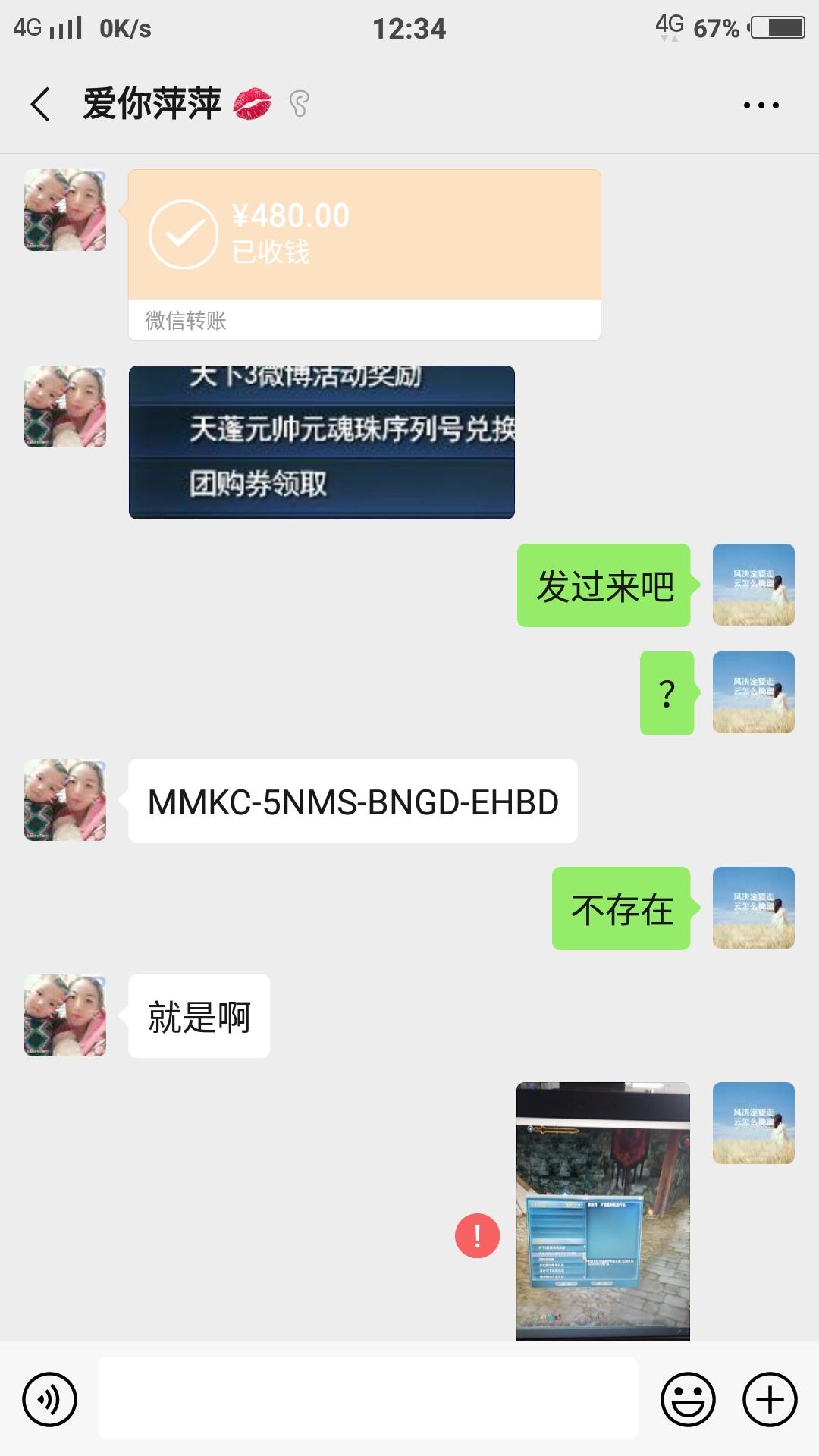Screen dimensions: 819x1456
Task: Switch to voice message input
Action: (49, 1399)
